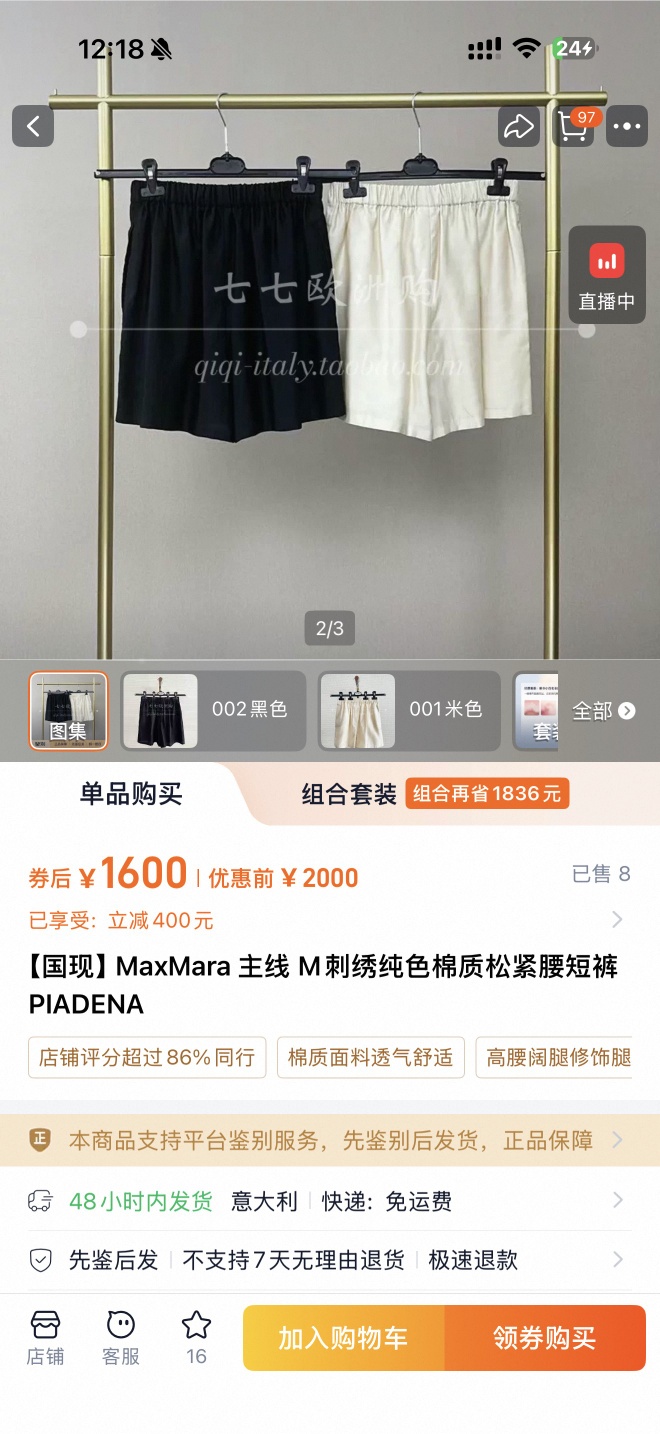Image resolution: width=660 pixels, height=1434 pixels.
Task: Tap the 棉质面料透气舒适 chip
Action: coord(370,1057)
